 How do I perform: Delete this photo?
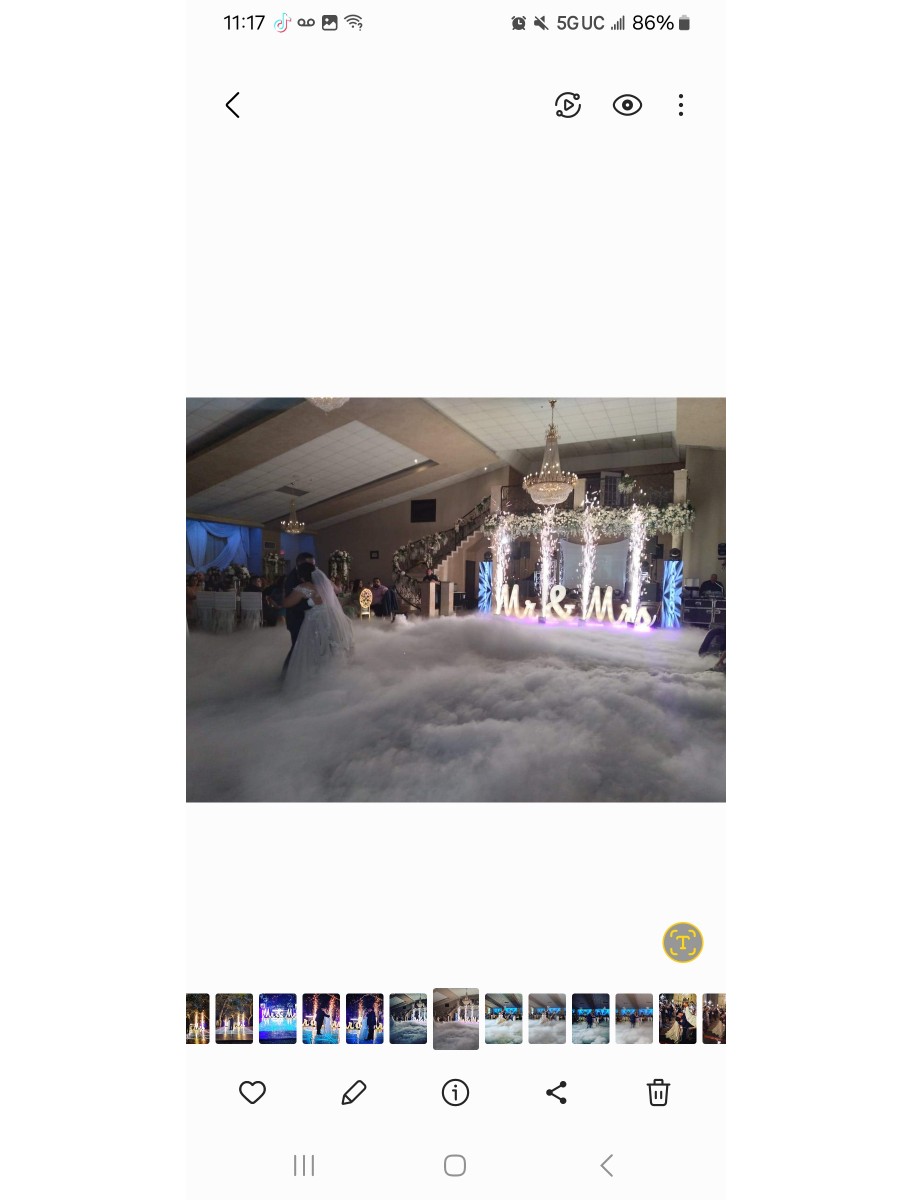[x=658, y=1093]
